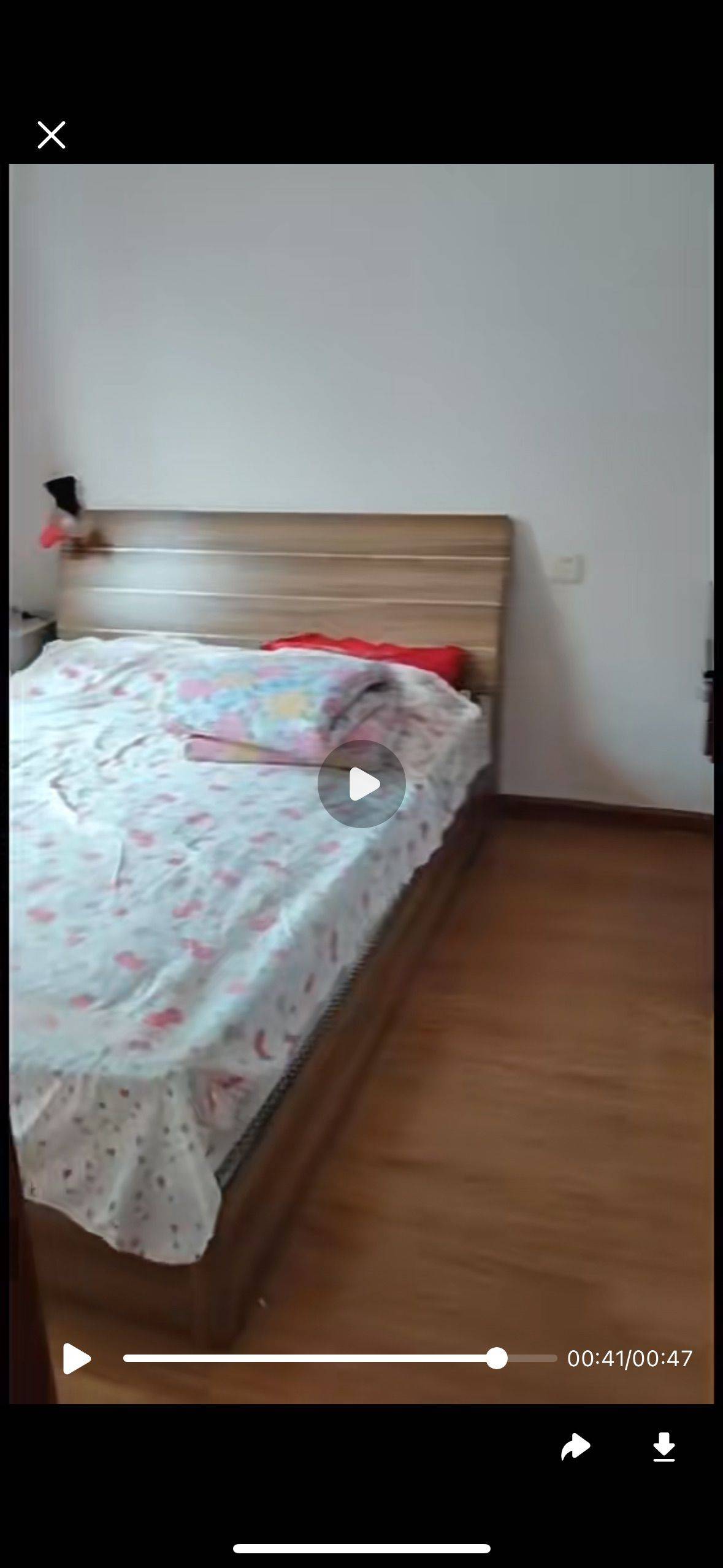The width and height of the screenshot is (723, 1568).
Task: Close the video viewer
Action: (52, 135)
